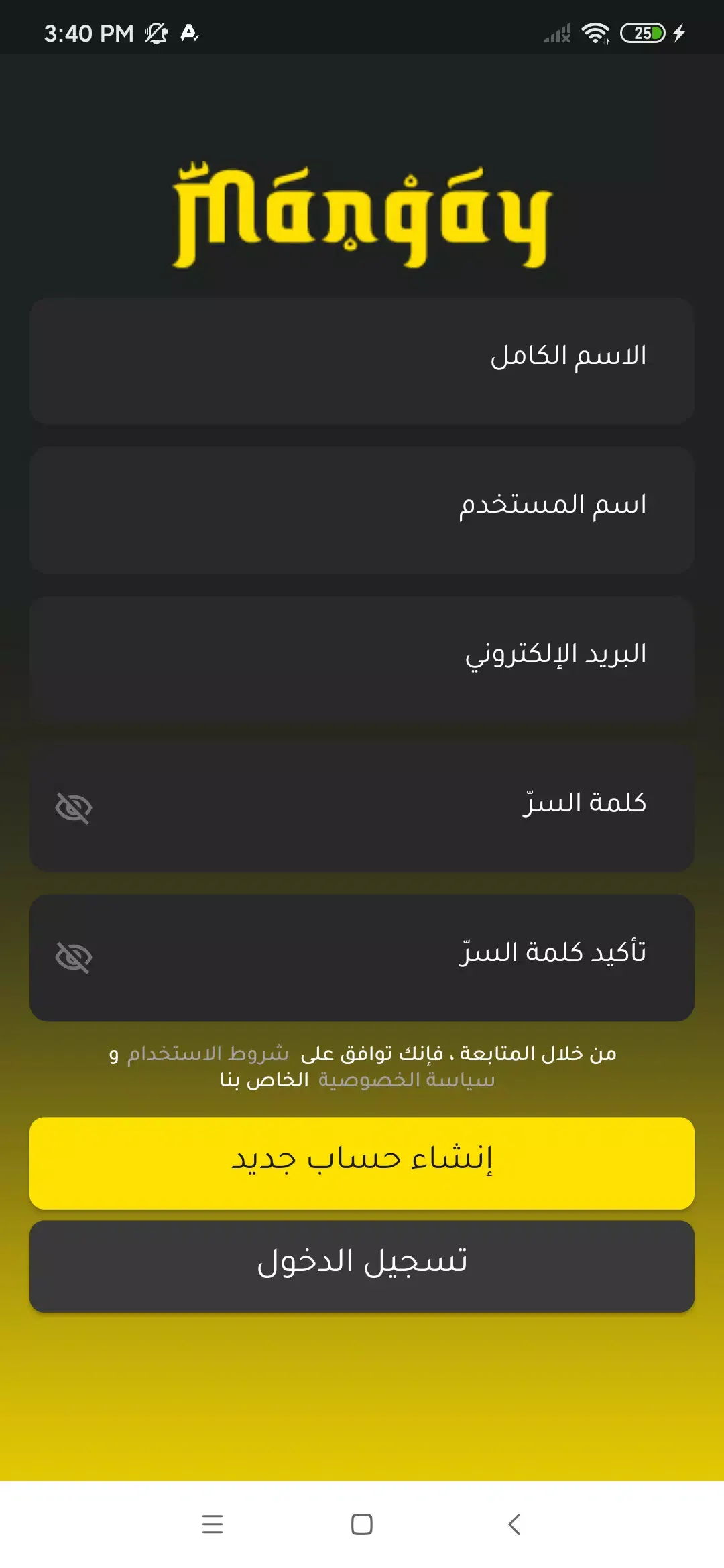
Task: Open the terms of use link (شروط الاستخدام)
Action: coord(208,1054)
